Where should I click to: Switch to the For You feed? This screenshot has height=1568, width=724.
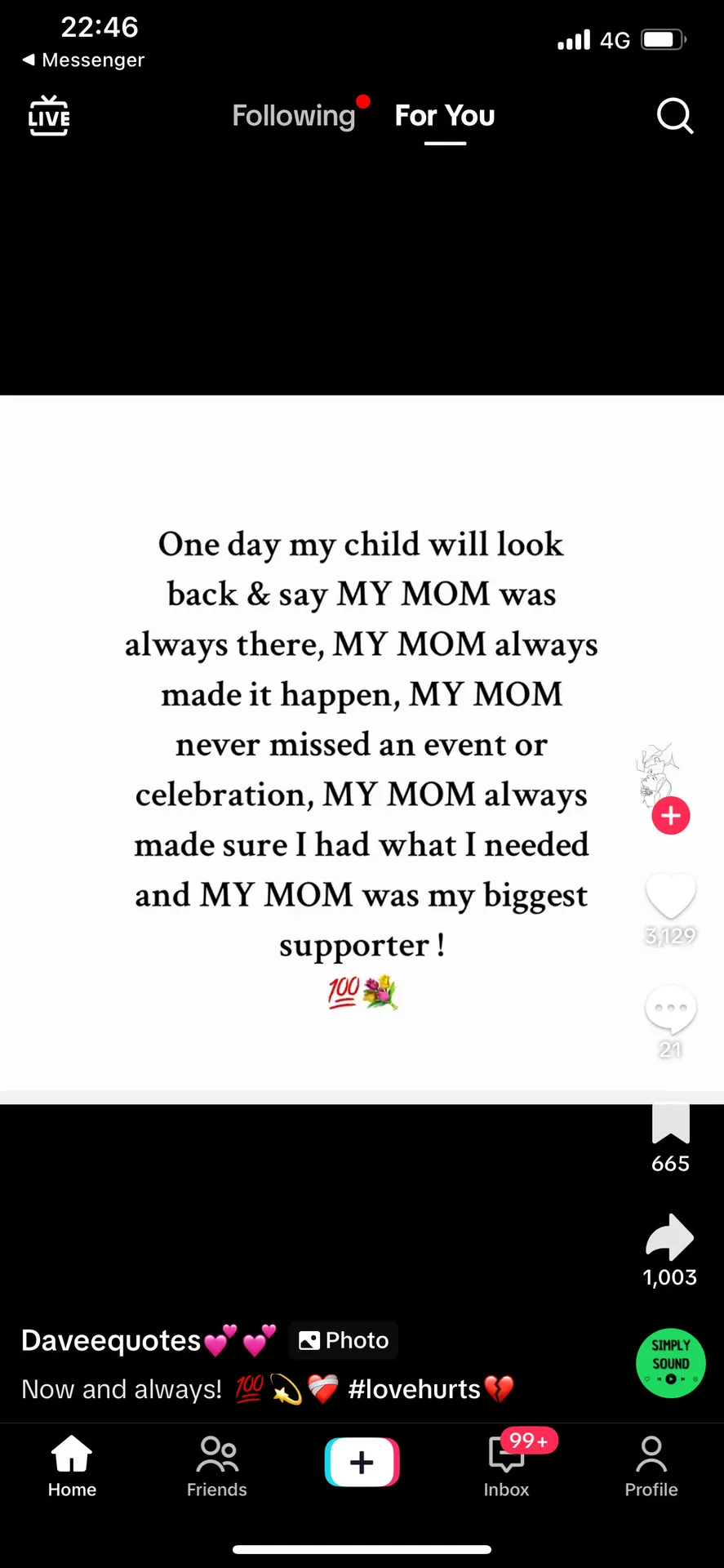445,116
